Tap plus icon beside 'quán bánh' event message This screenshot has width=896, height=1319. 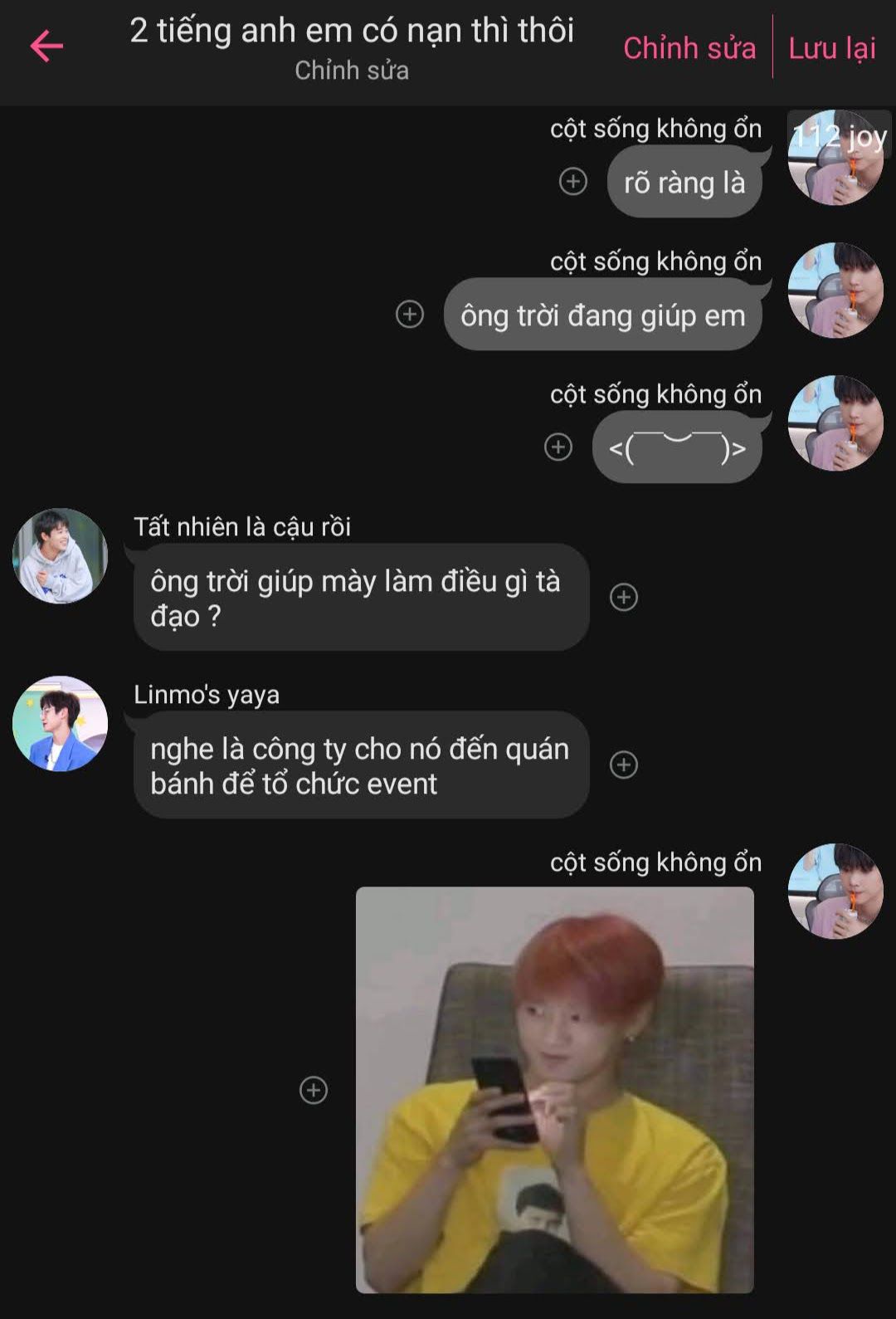(x=623, y=765)
